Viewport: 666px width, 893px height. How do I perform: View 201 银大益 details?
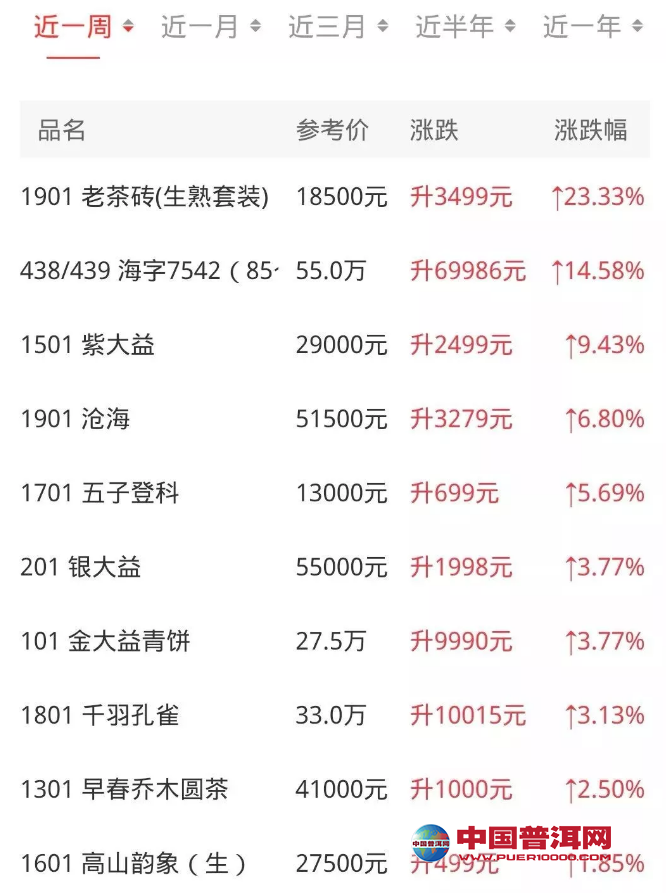pos(81,567)
